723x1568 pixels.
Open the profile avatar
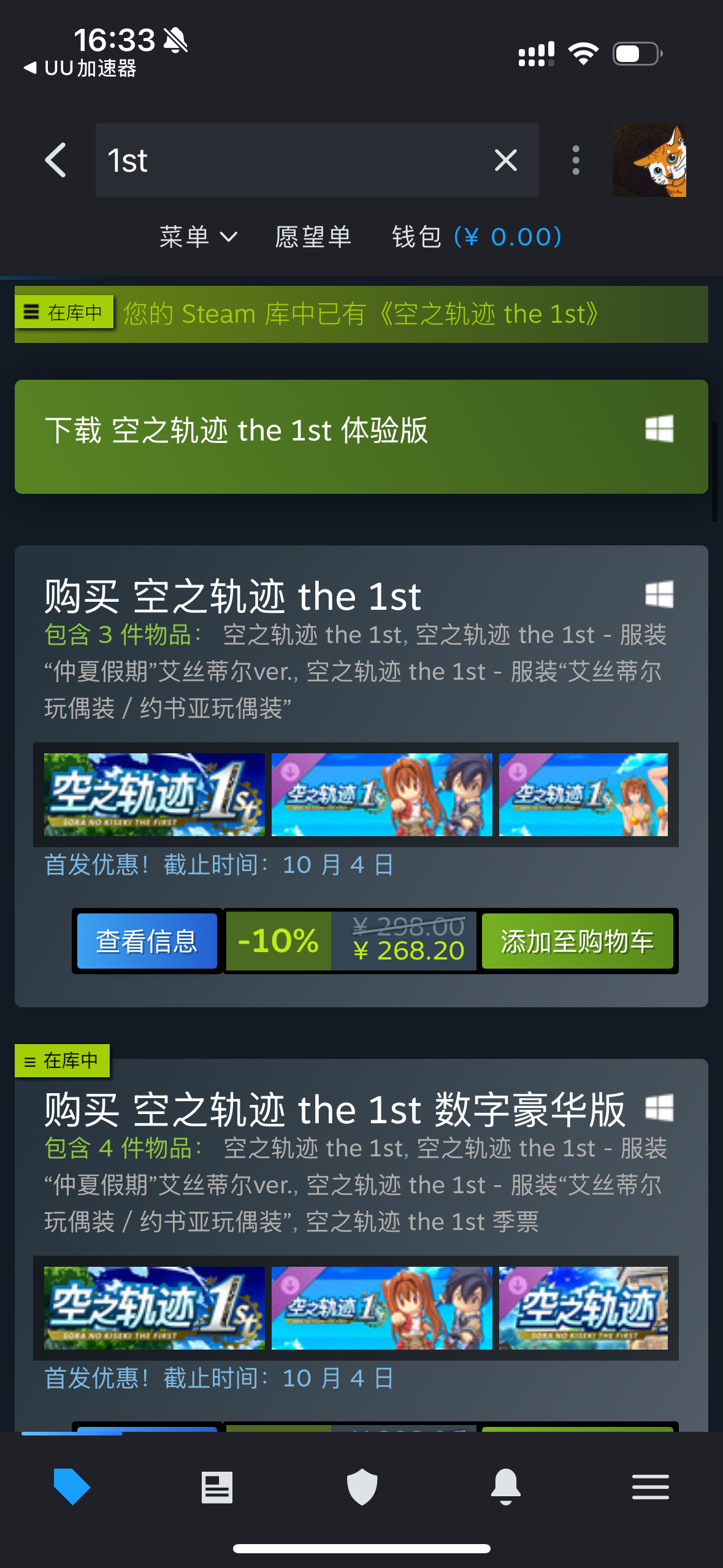649,160
